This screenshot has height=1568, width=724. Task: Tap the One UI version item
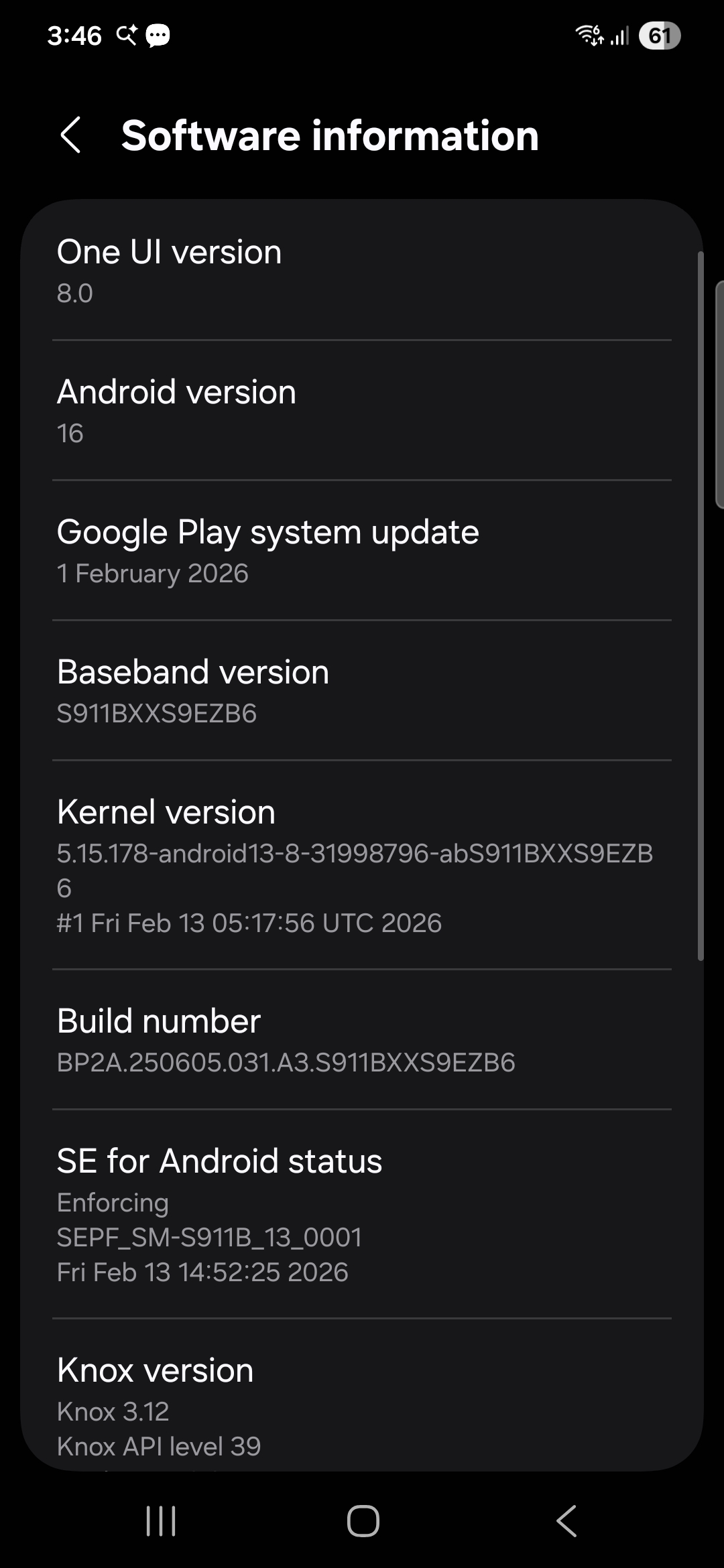click(x=362, y=270)
